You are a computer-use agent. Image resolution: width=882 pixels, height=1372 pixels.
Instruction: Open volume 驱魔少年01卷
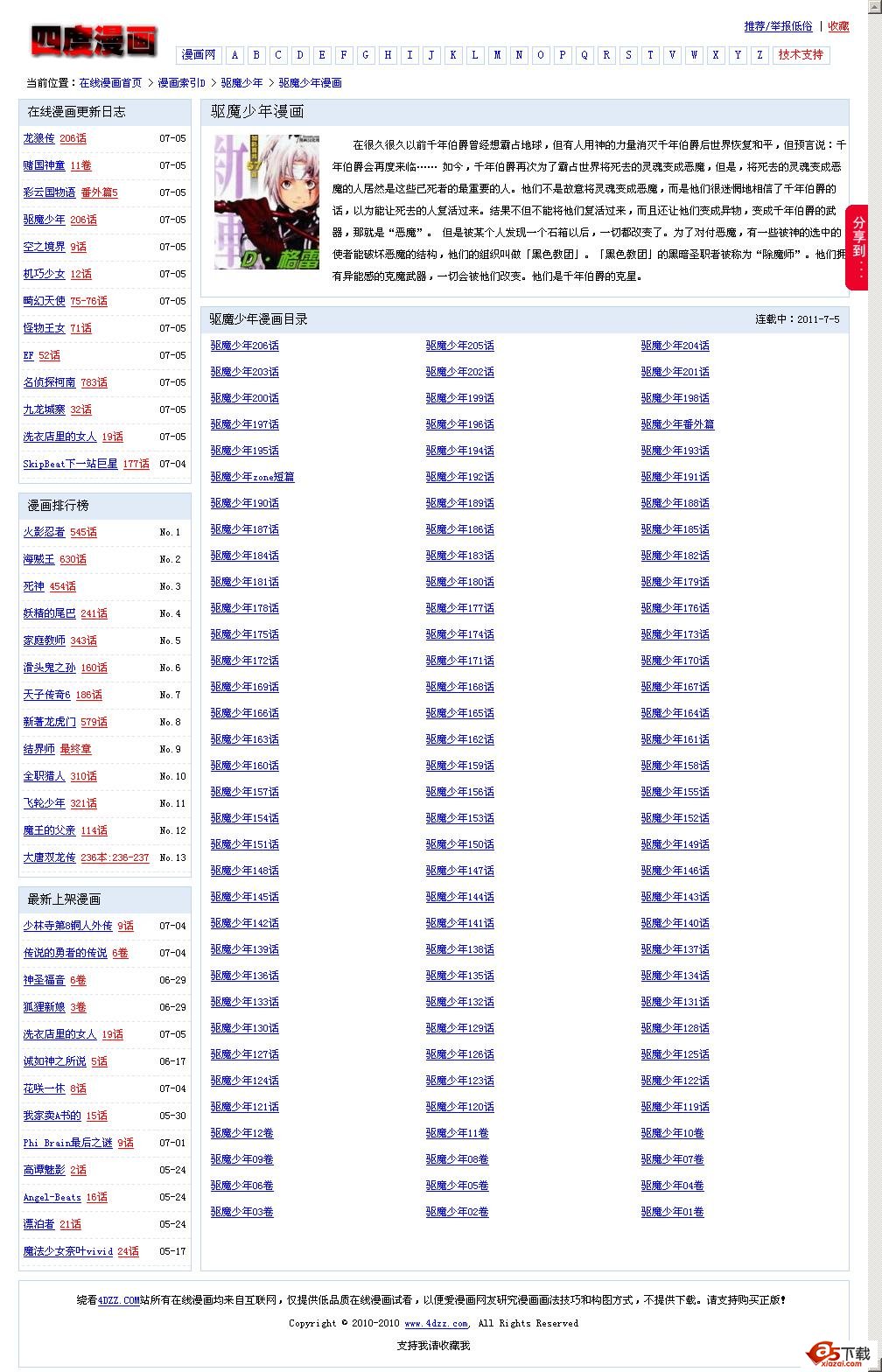tap(672, 1212)
